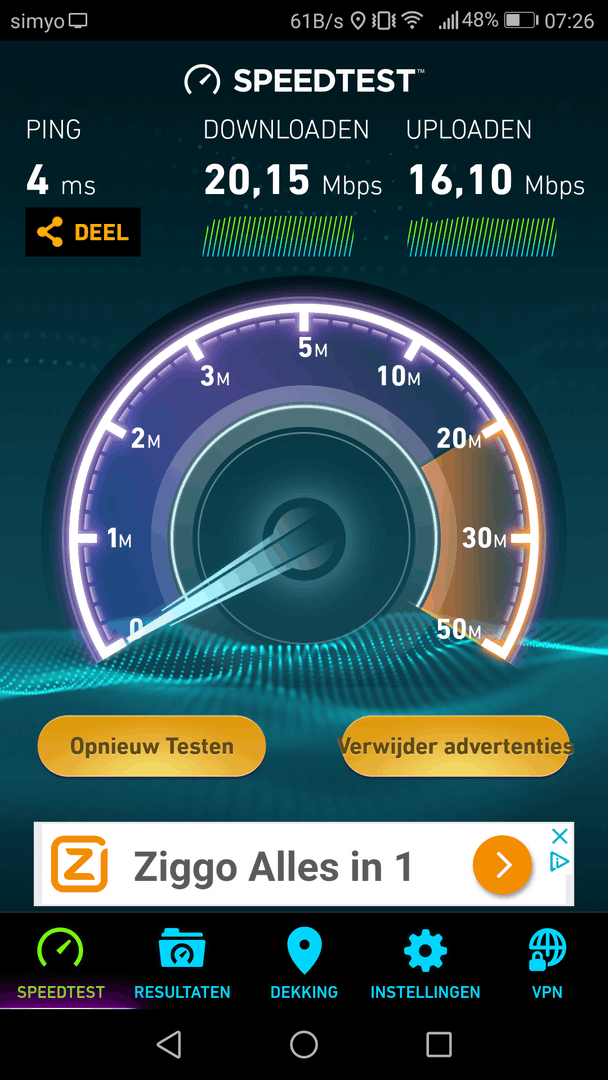
Task: Open the Resultaten tab
Action: 182,964
